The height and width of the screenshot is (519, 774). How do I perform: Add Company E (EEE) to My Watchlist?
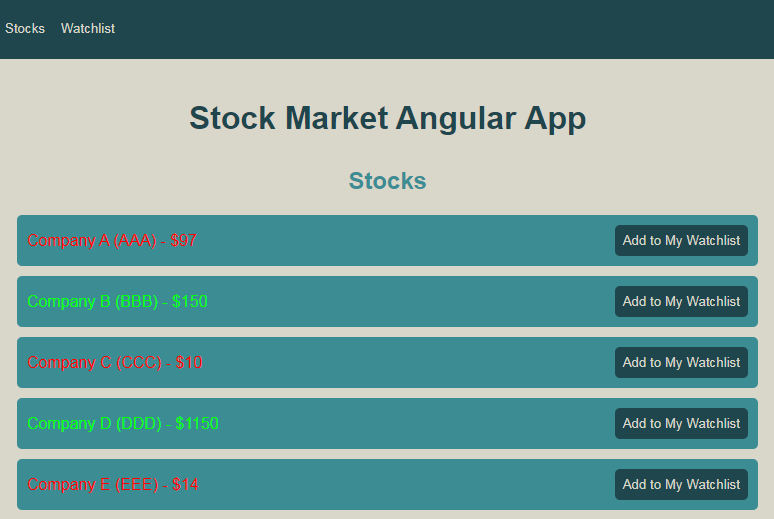point(681,484)
